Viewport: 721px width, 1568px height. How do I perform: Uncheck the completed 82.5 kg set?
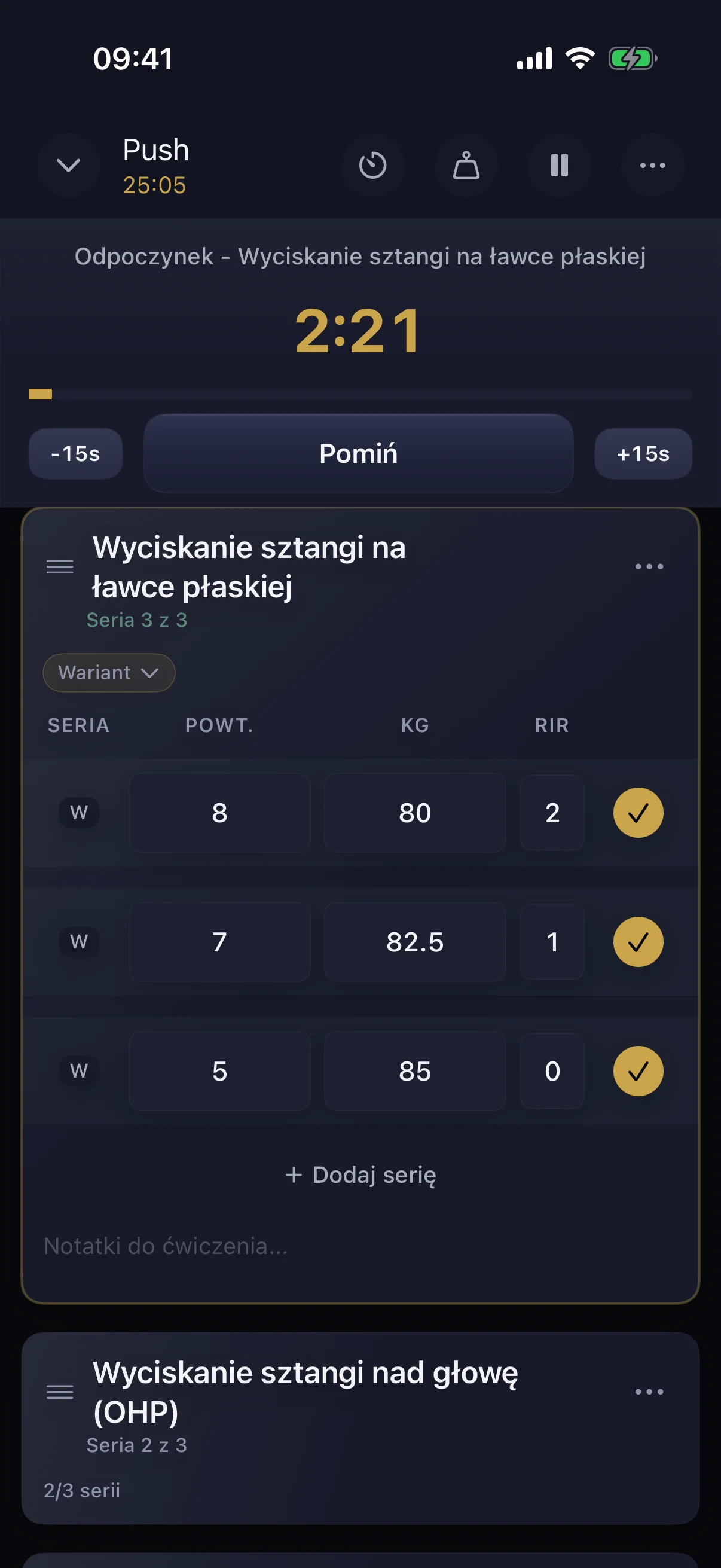(638, 942)
